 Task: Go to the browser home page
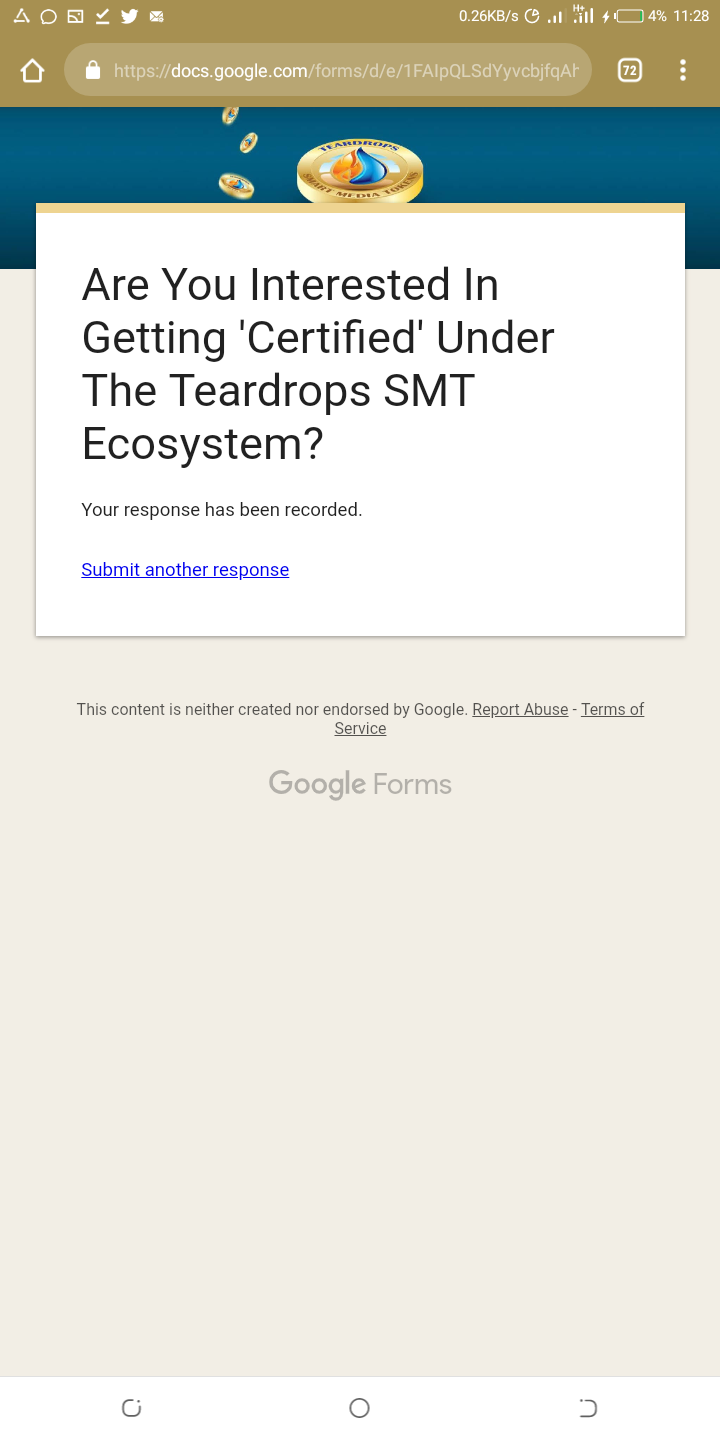[33, 70]
